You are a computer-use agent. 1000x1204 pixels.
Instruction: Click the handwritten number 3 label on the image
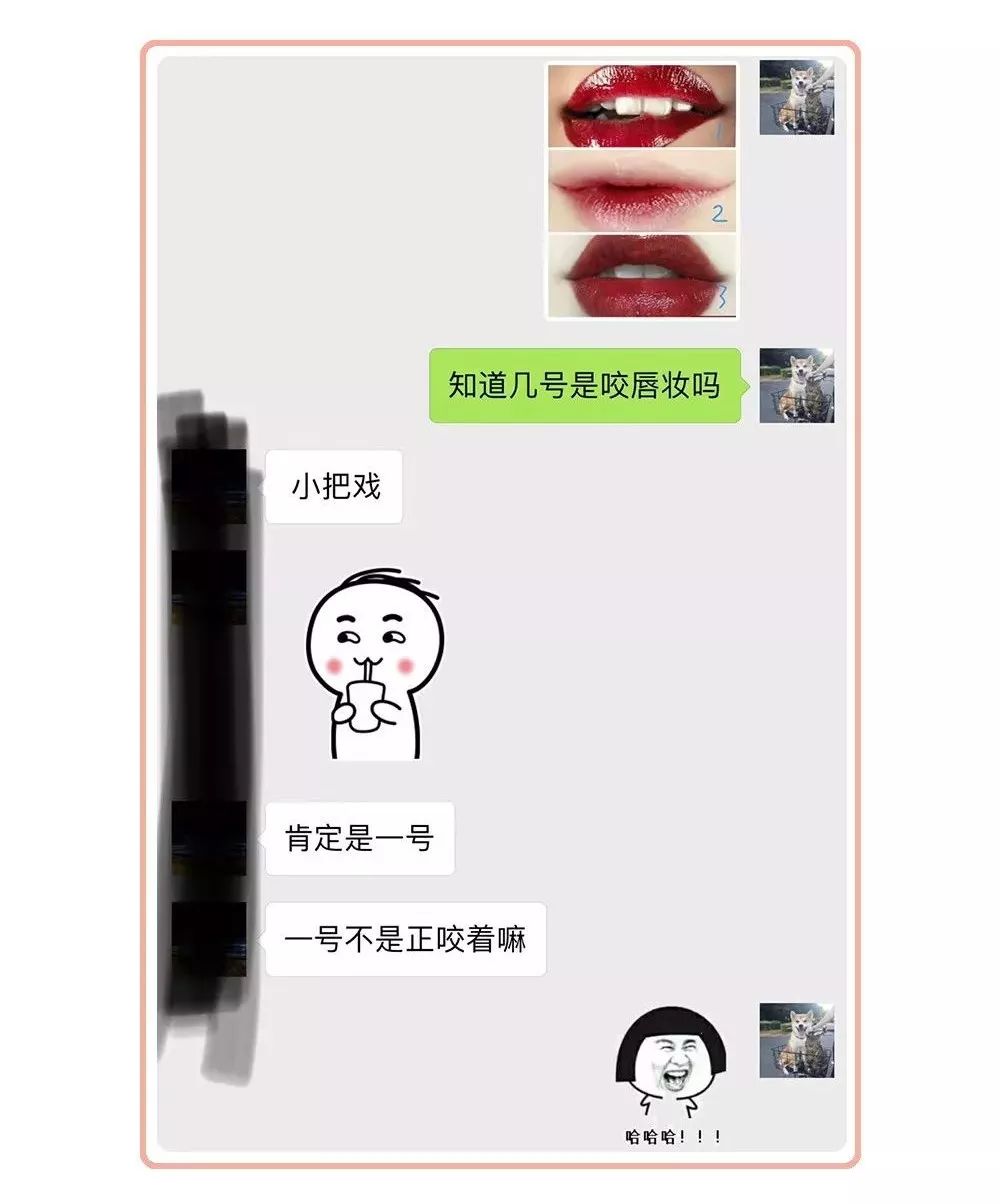721,297
